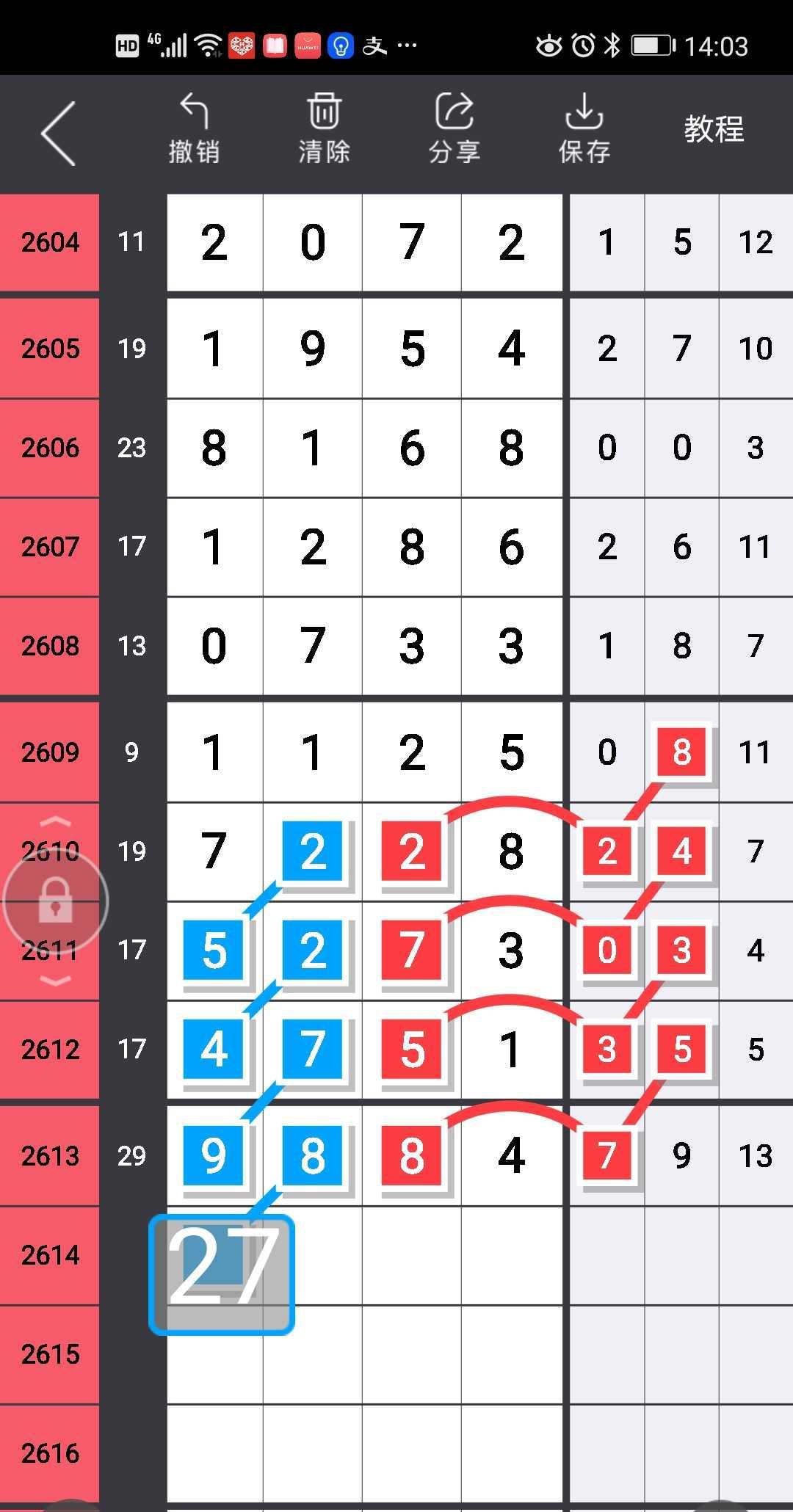Open the 教程 tutorial
The width and height of the screenshot is (793, 1512).
(714, 130)
